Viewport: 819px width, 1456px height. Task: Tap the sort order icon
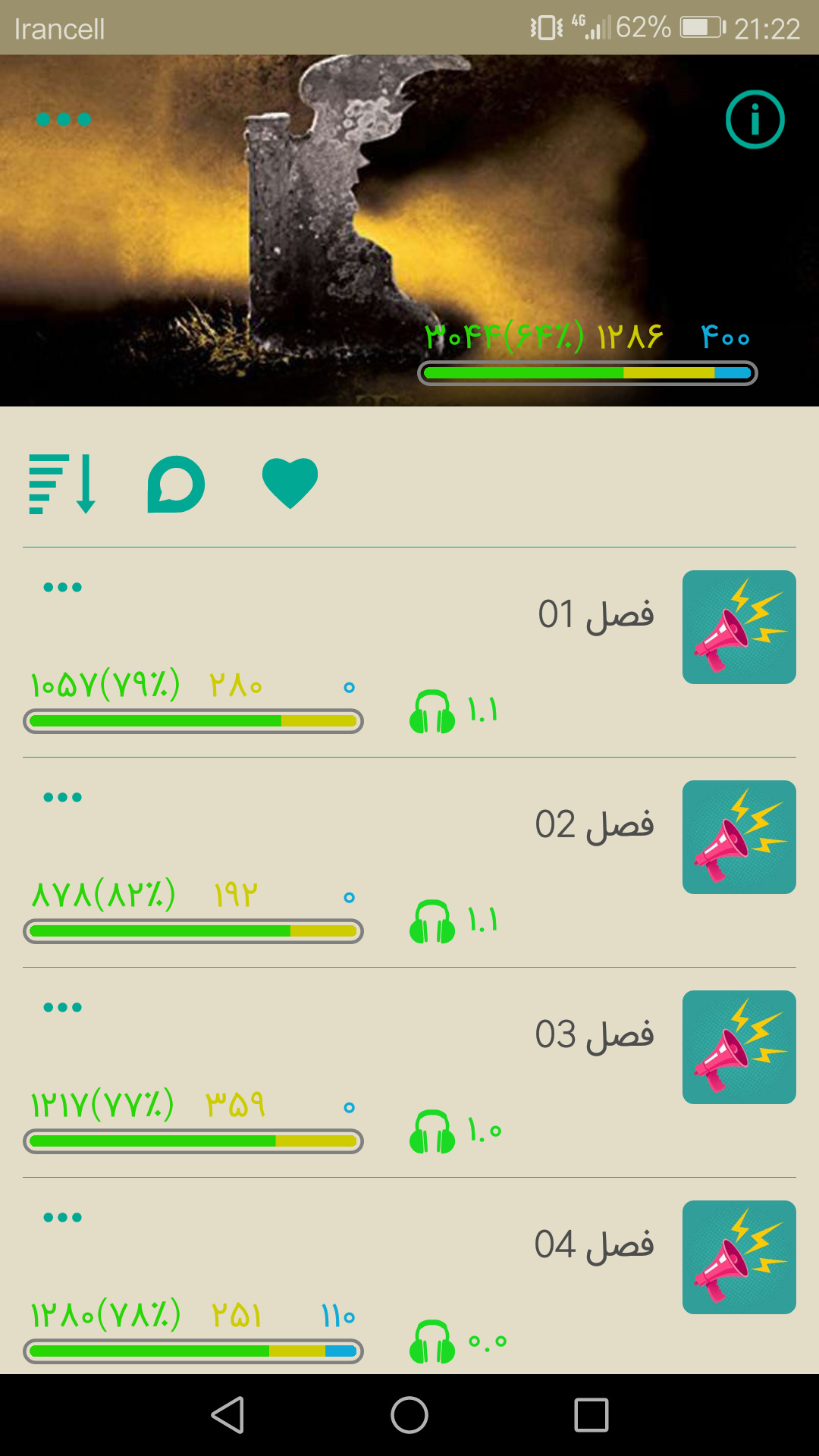pyautogui.click(x=62, y=484)
